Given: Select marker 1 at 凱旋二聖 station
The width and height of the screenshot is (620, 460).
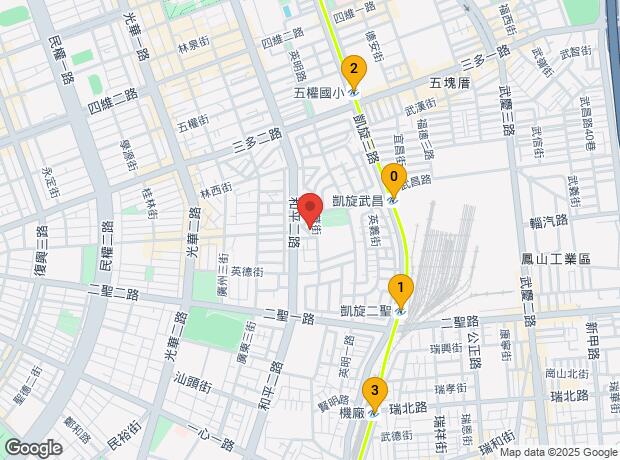Looking at the screenshot, I should (401, 291).
